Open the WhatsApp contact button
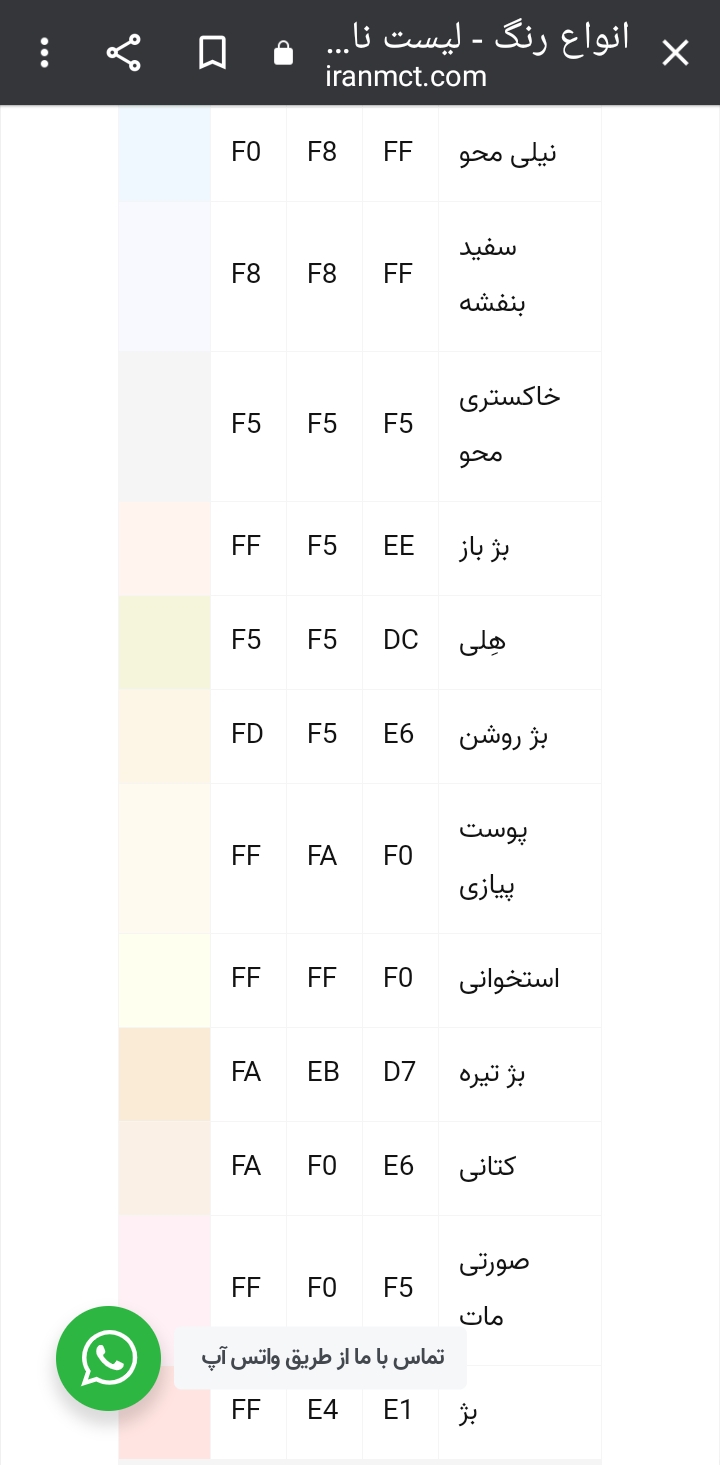 coord(108,1358)
